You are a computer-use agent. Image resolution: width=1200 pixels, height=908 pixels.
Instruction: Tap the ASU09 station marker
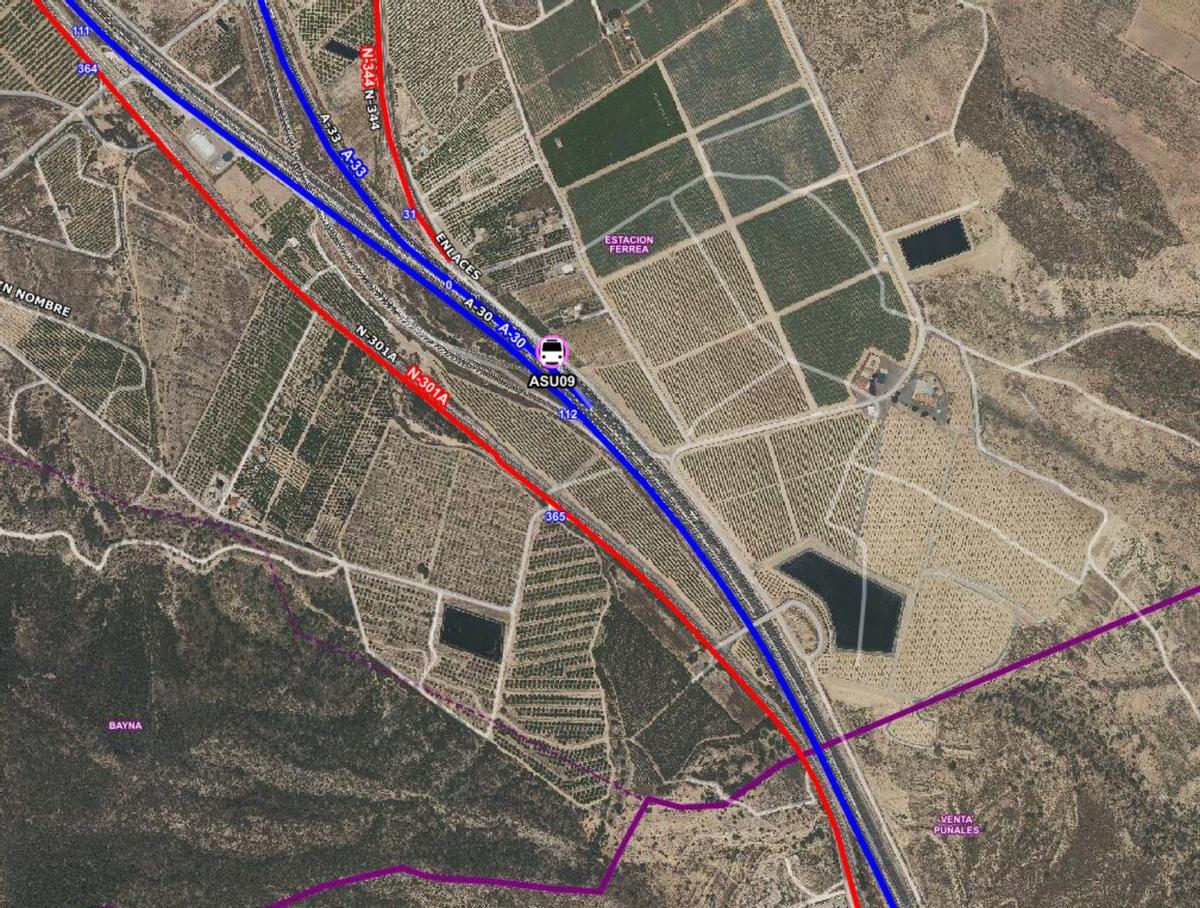tap(552, 353)
